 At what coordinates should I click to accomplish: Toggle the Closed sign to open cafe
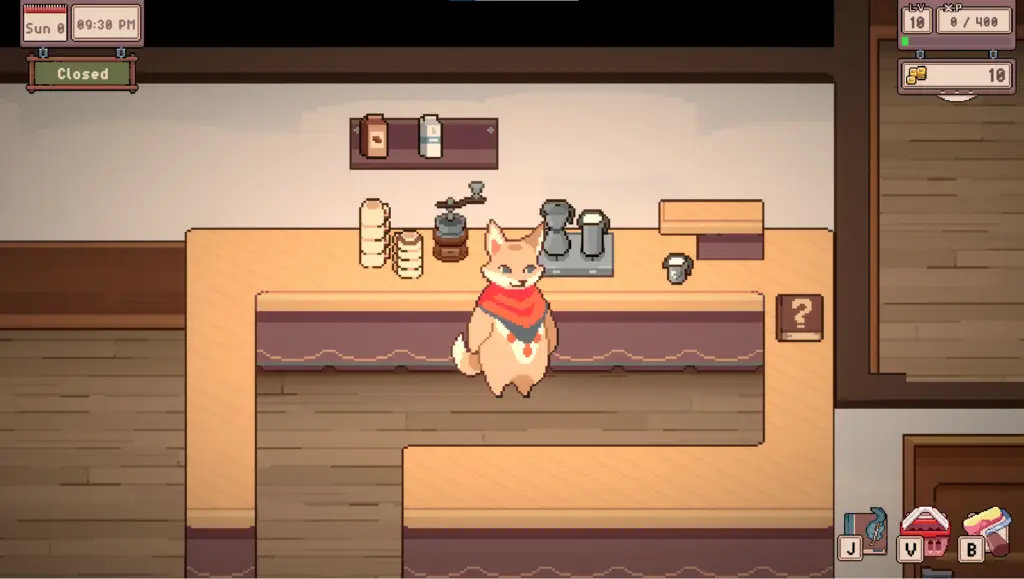(x=81, y=74)
